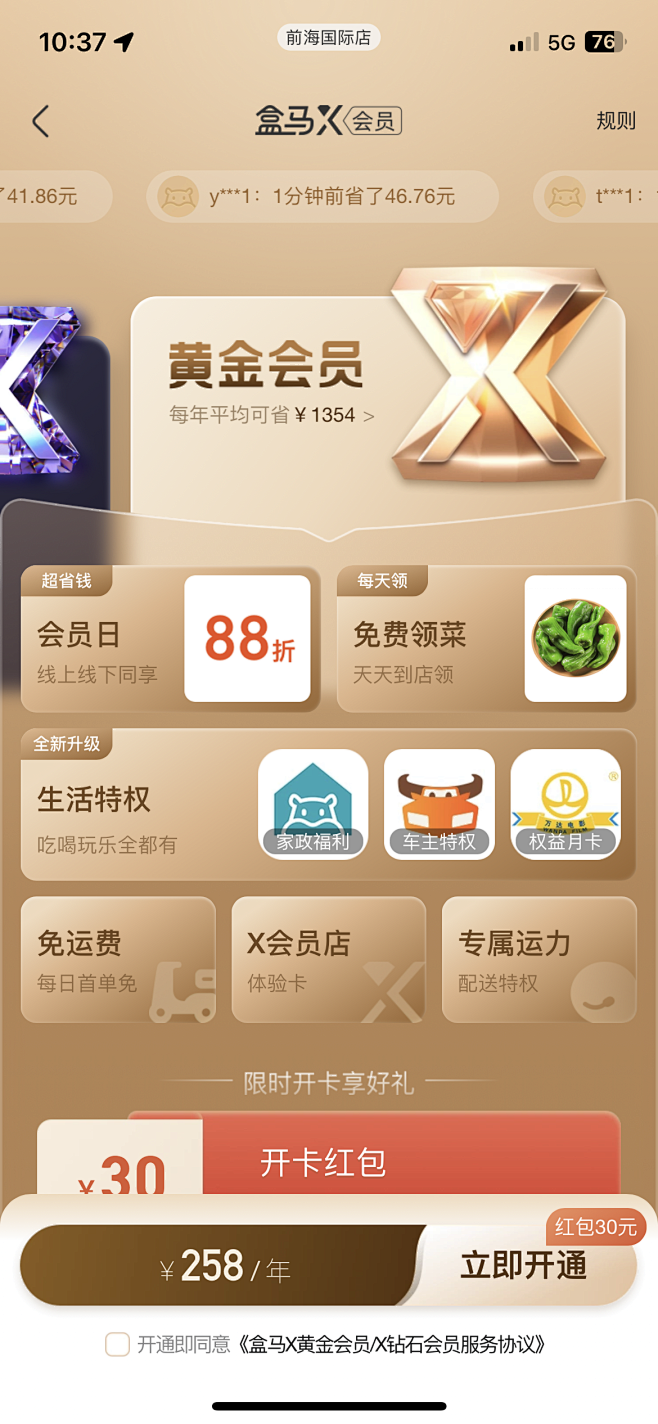This screenshot has width=658, height=1424.
Task: Tap the 立即开通 button
Action: pyautogui.click(x=523, y=1266)
